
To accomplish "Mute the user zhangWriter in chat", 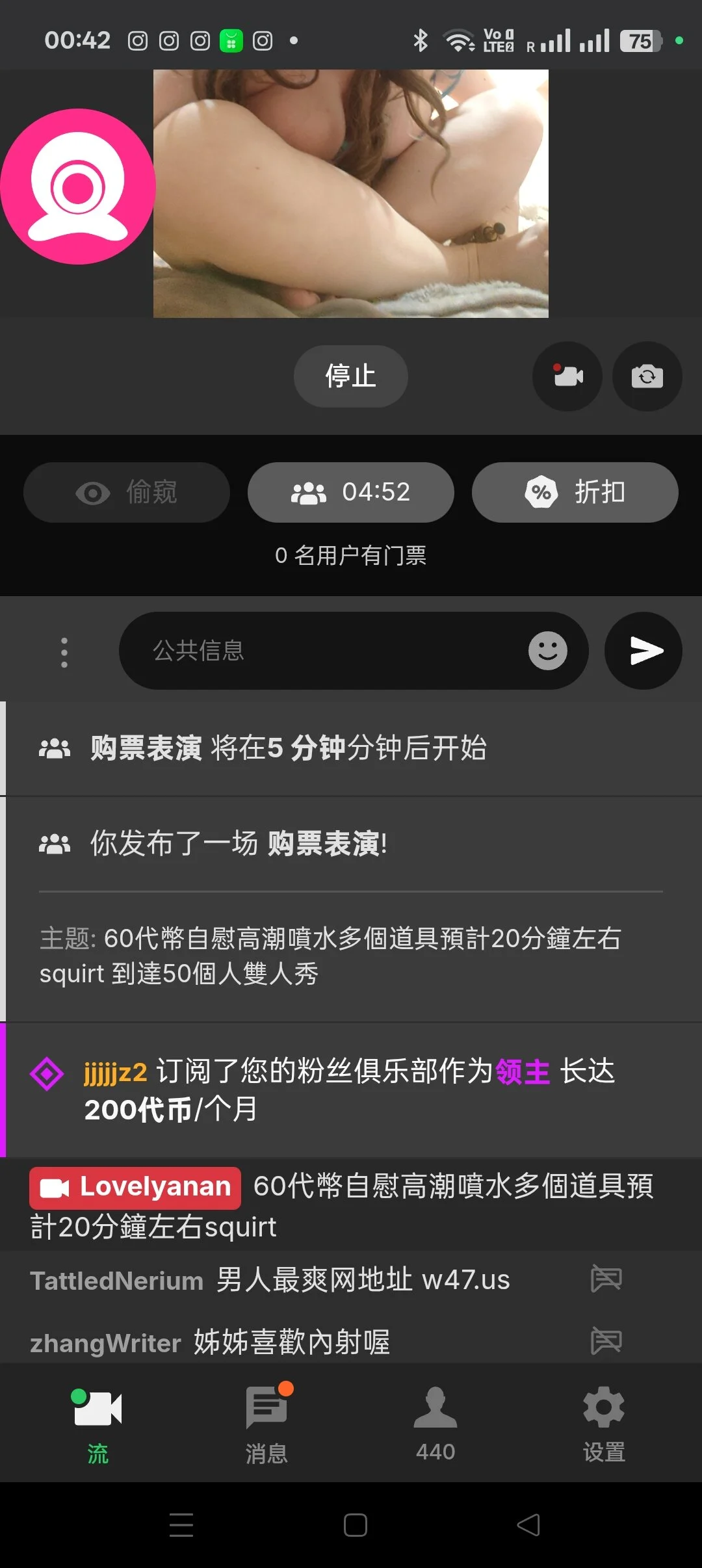I will (x=606, y=1341).
